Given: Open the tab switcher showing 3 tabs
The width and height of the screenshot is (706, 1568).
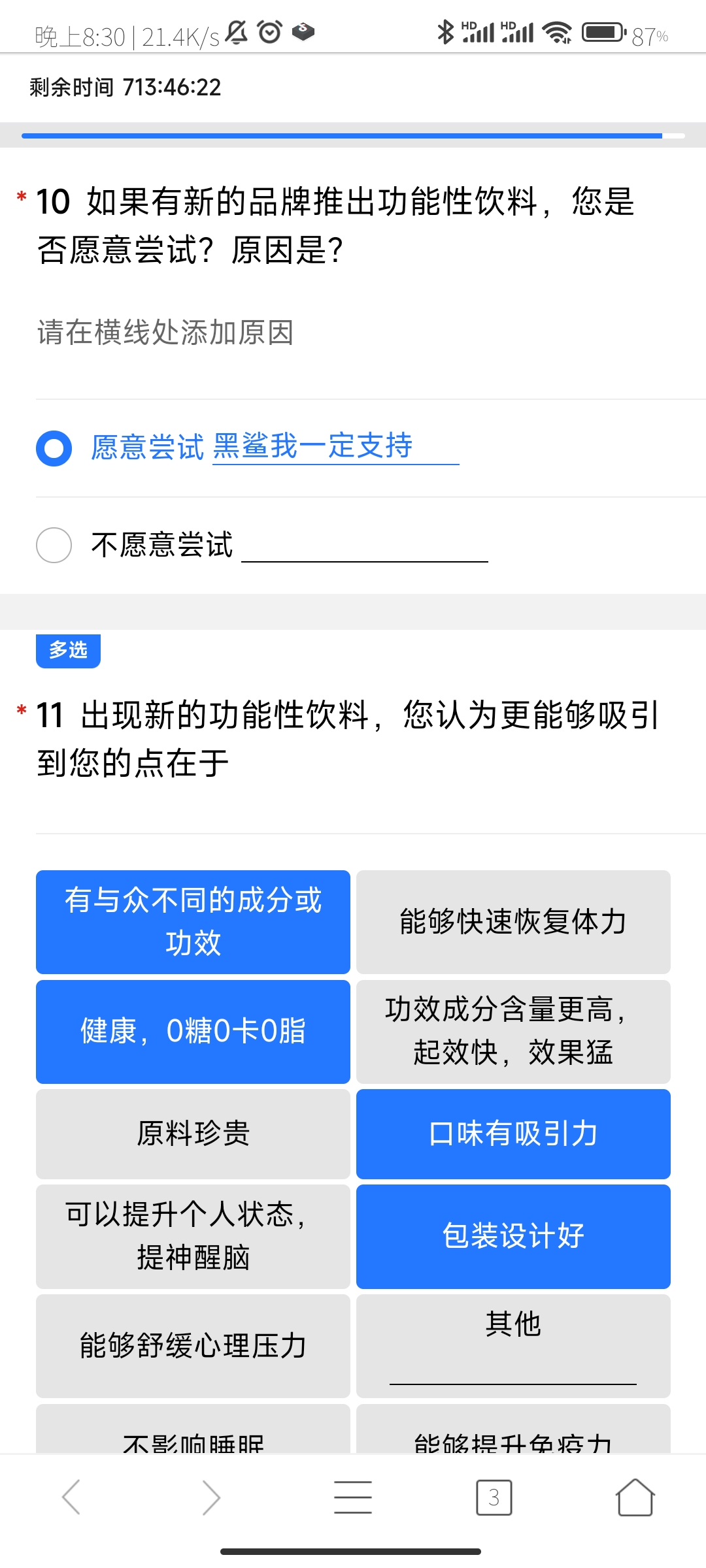Looking at the screenshot, I should [494, 1497].
